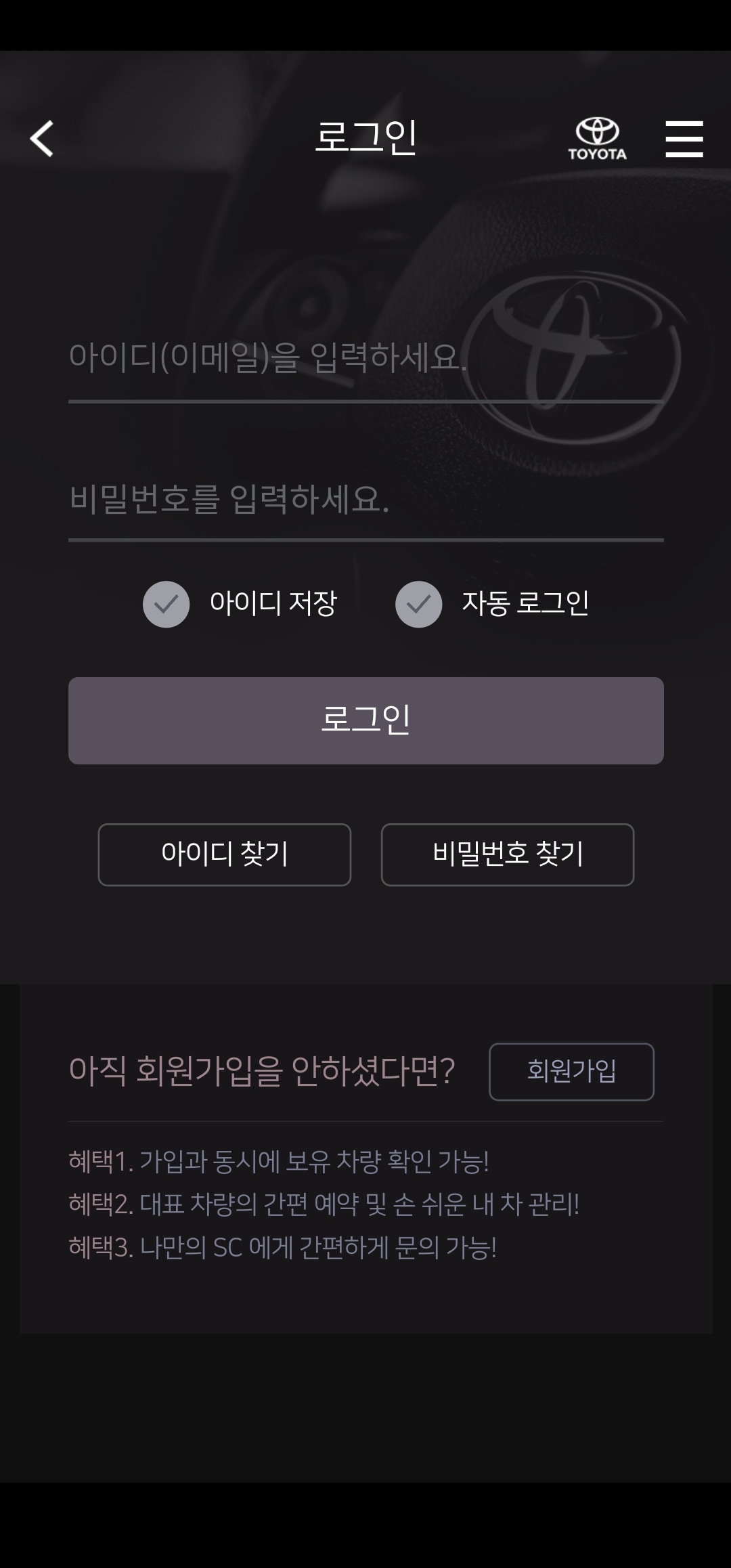Viewport: 731px width, 1568px height.
Task: Toggle the 아이디 저장 checkbox
Action: tap(166, 604)
